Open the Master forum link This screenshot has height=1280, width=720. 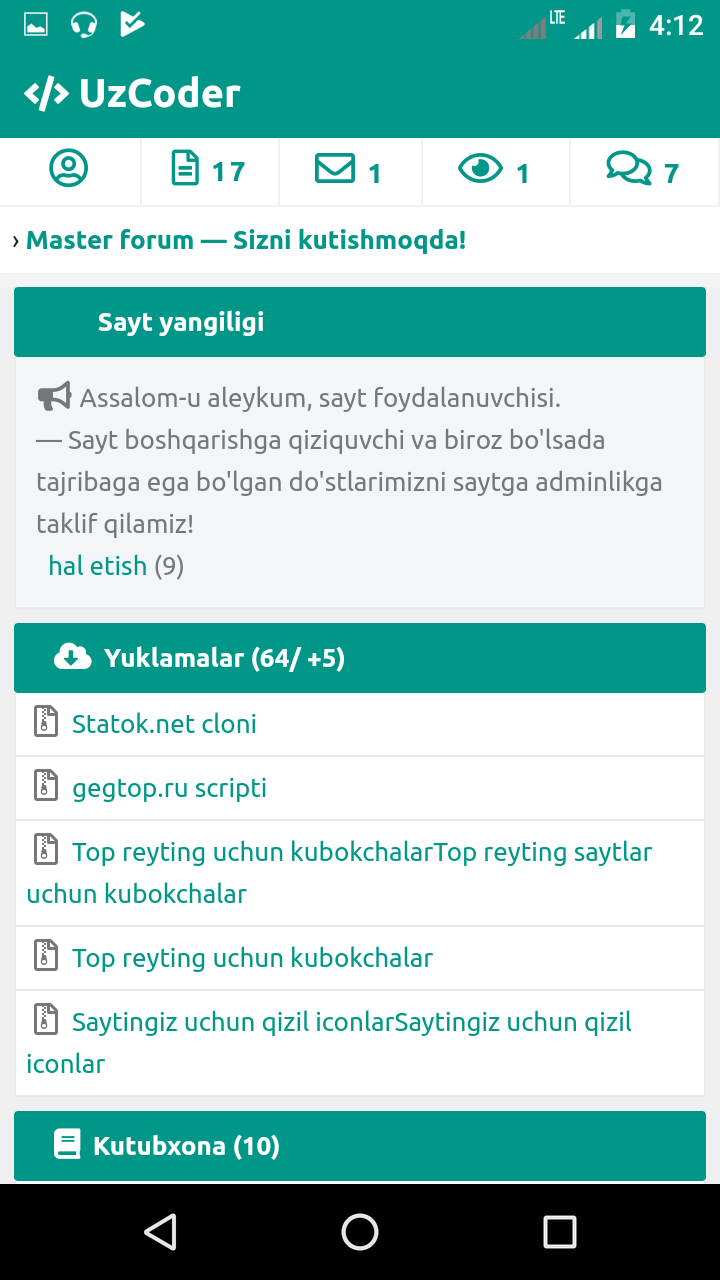245,240
